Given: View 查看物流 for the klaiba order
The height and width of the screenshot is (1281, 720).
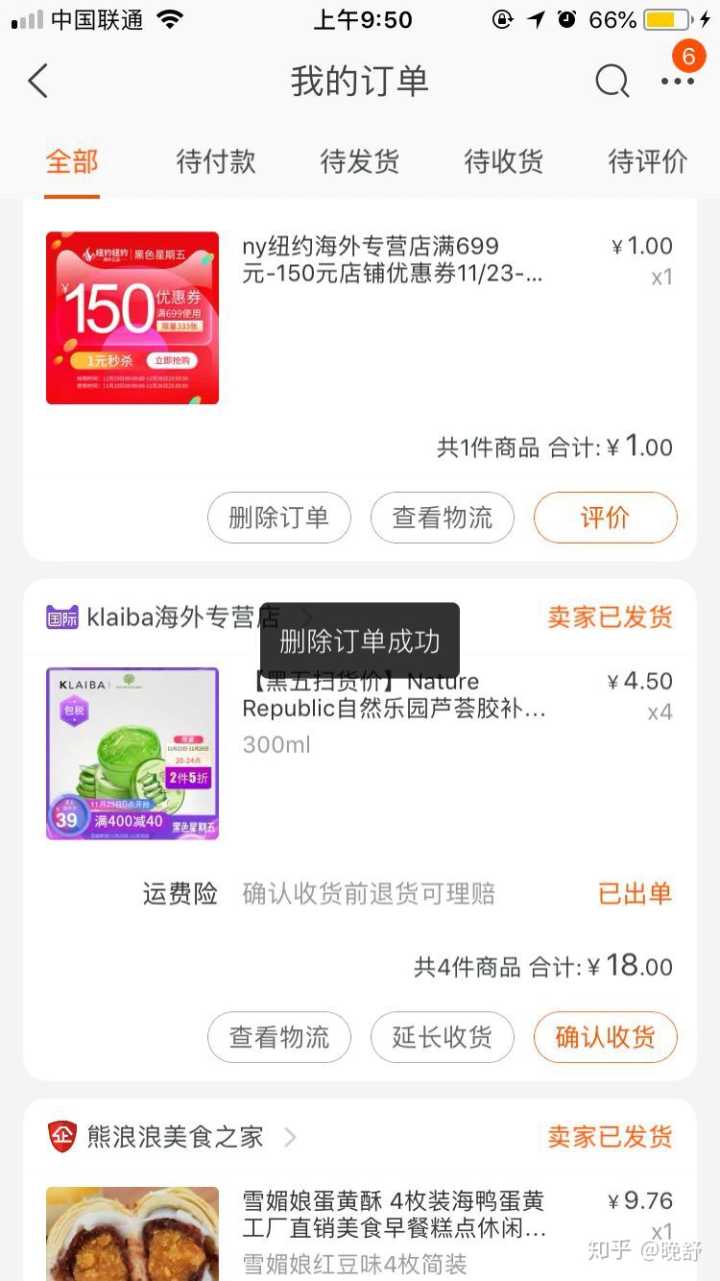Looking at the screenshot, I should click(x=279, y=1037).
